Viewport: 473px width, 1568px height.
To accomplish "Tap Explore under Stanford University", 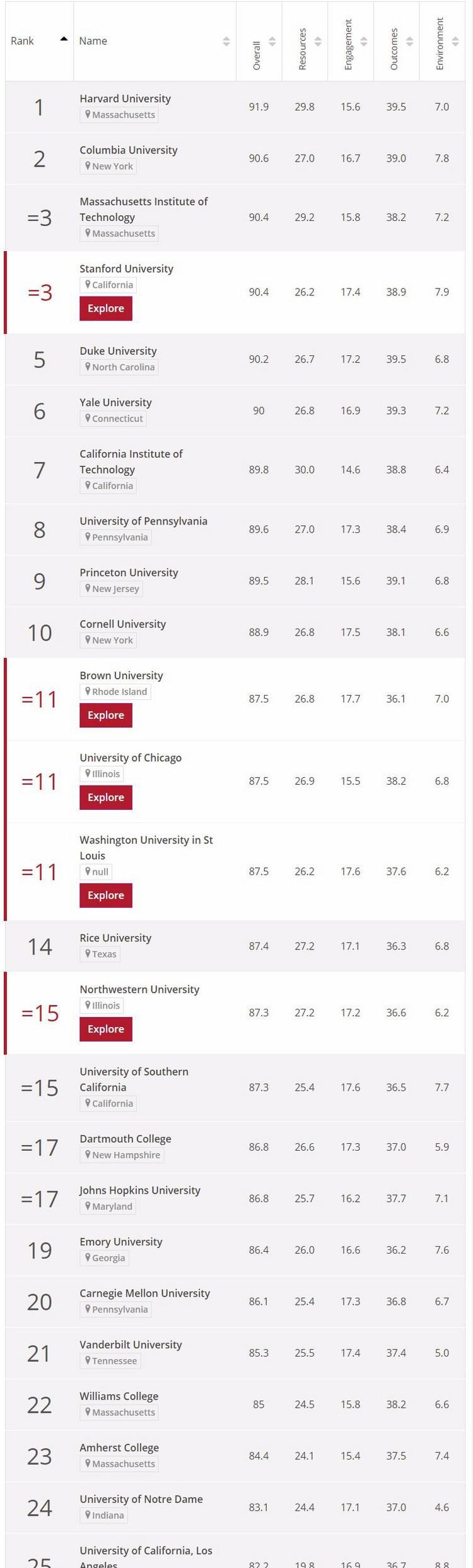I will tap(105, 309).
